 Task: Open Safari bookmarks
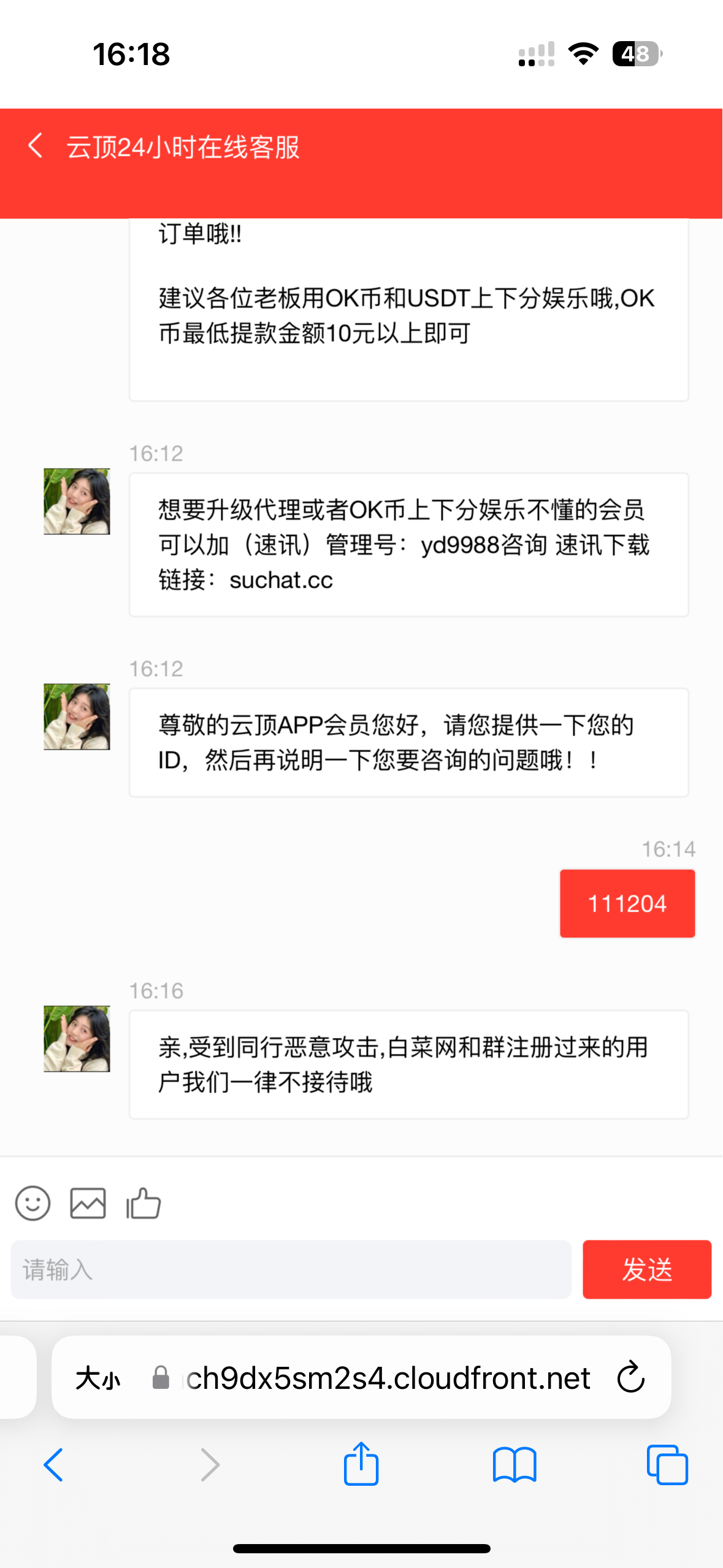pos(515,1465)
